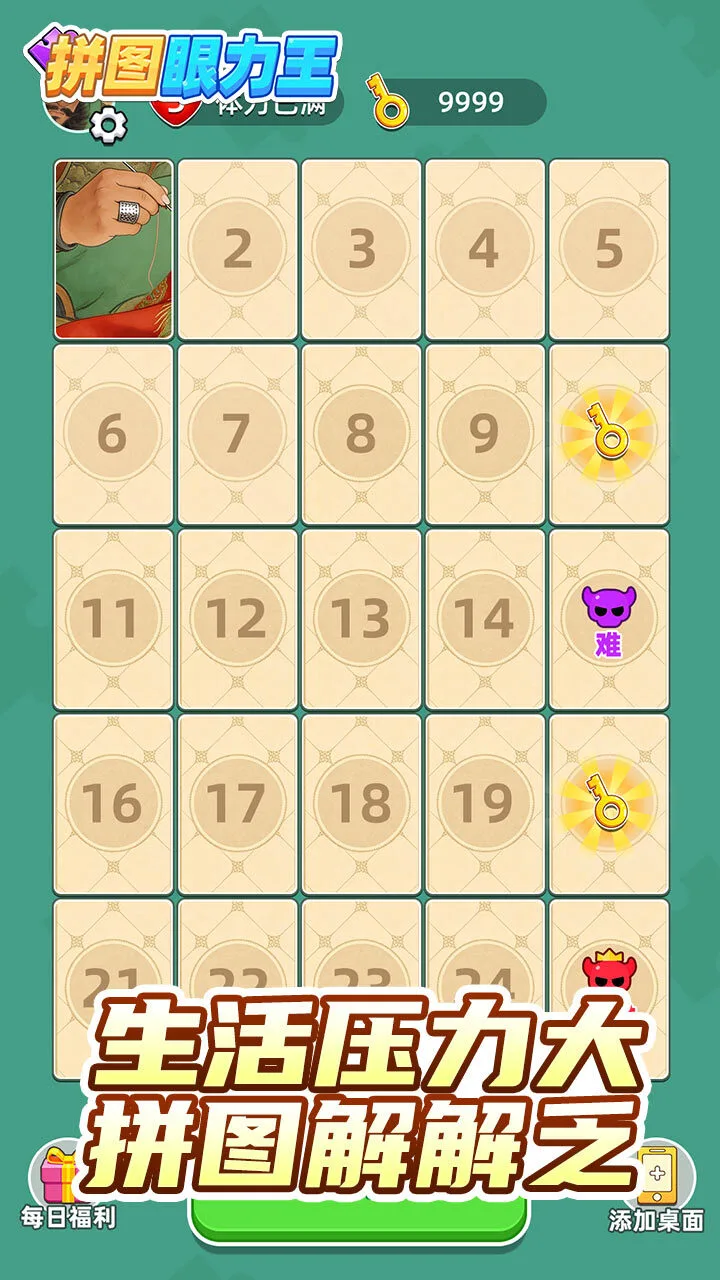The image size is (720, 1280).
Task: Open the purple devil hard level card
Action: tap(609, 619)
